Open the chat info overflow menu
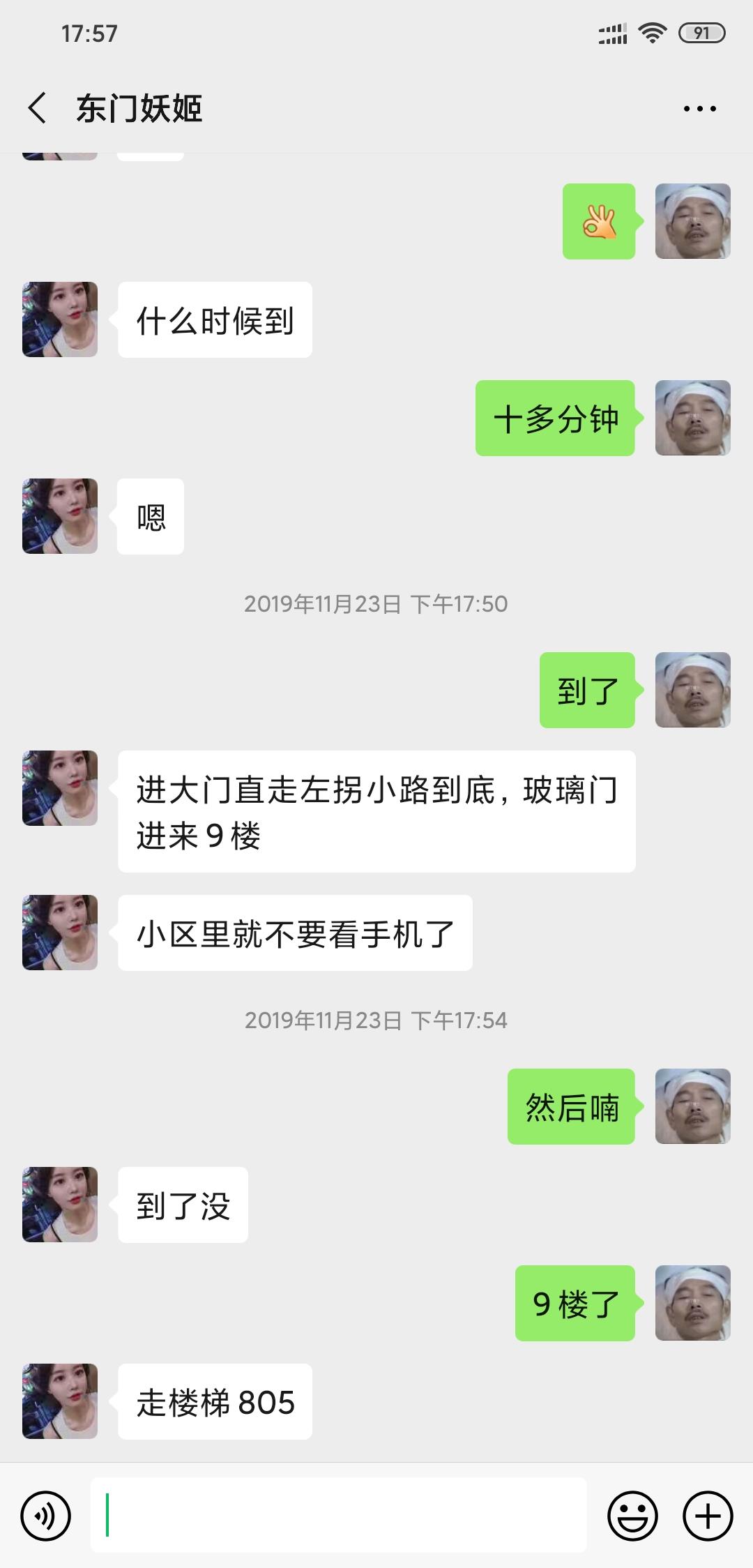 (x=699, y=109)
